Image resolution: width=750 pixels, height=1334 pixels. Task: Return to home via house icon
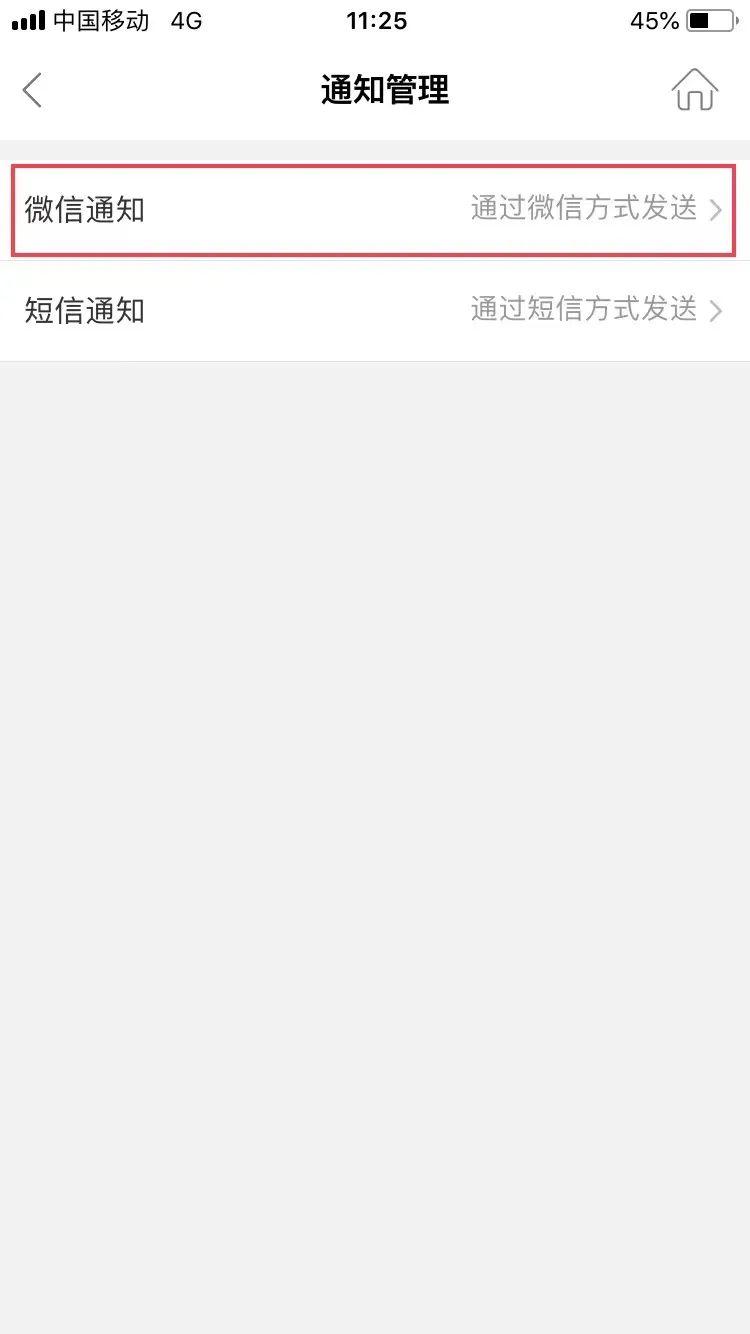694,90
